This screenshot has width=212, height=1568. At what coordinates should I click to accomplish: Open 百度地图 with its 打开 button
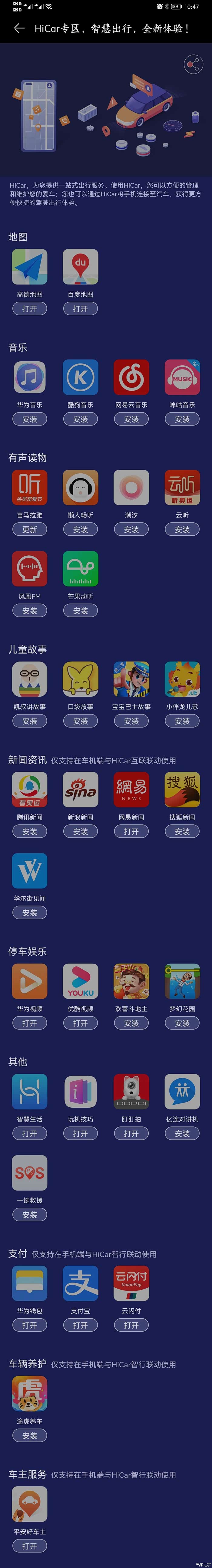[x=81, y=309]
